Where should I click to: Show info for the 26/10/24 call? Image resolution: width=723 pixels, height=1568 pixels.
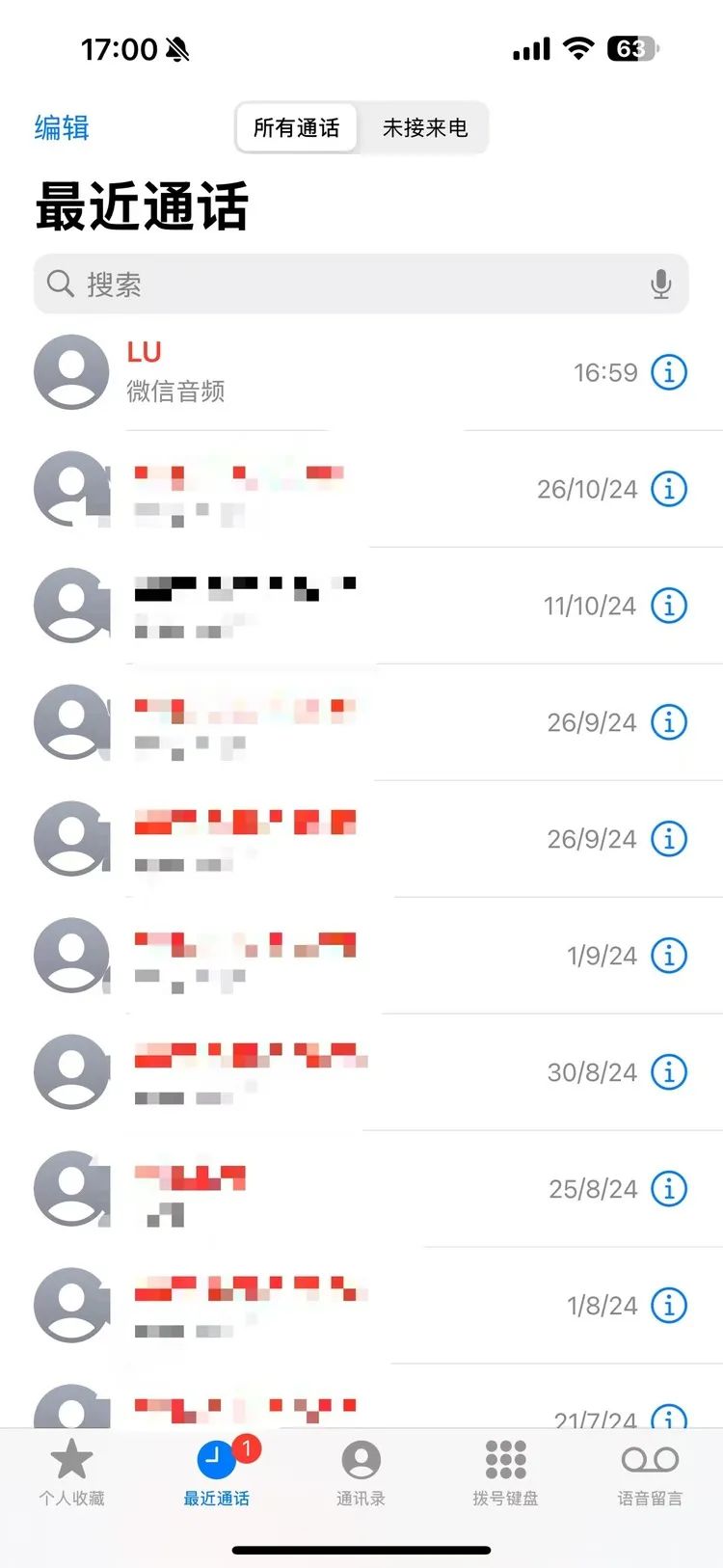pos(669,489)
